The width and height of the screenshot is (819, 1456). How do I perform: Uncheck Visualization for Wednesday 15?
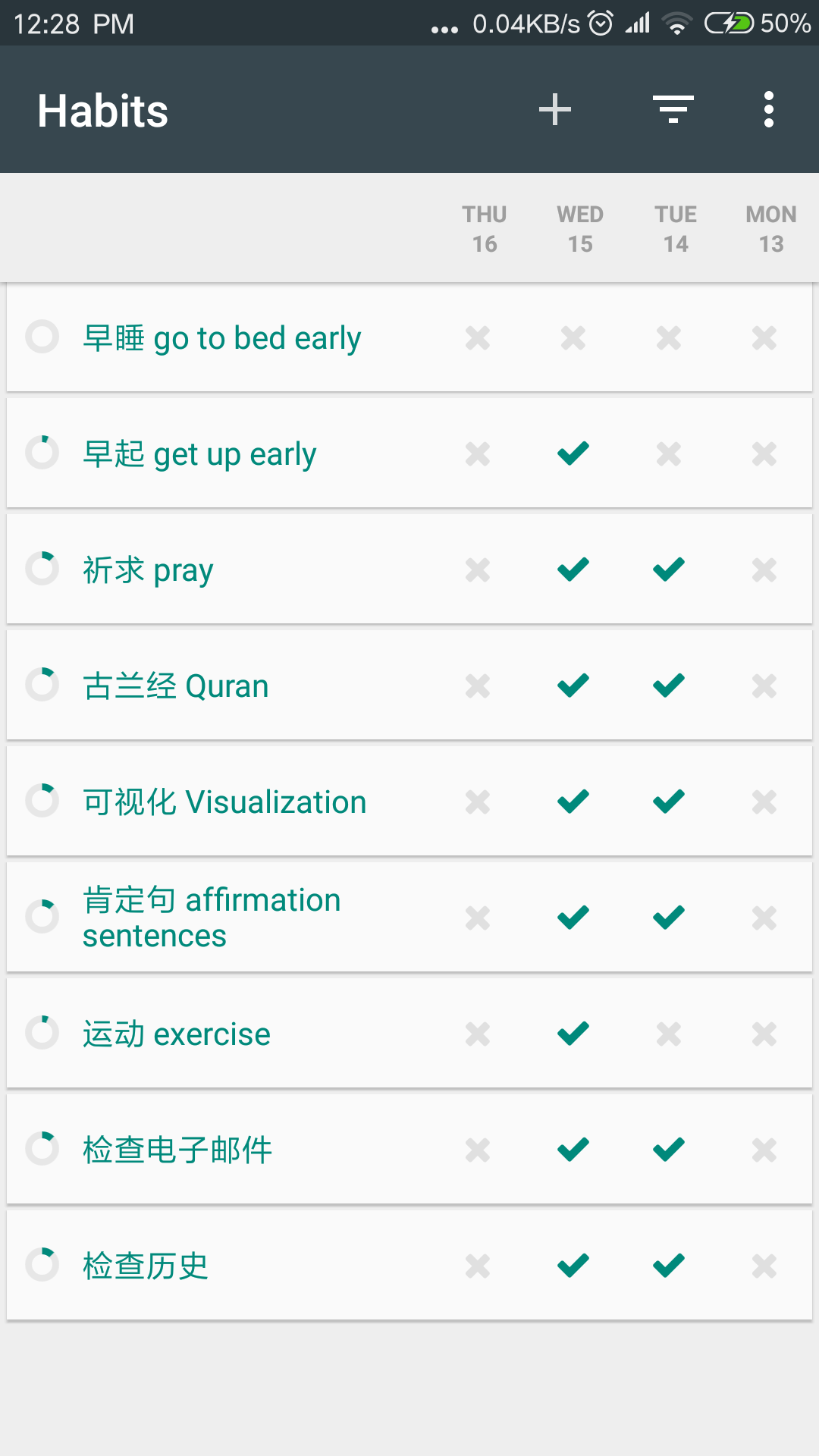[573, 802]
